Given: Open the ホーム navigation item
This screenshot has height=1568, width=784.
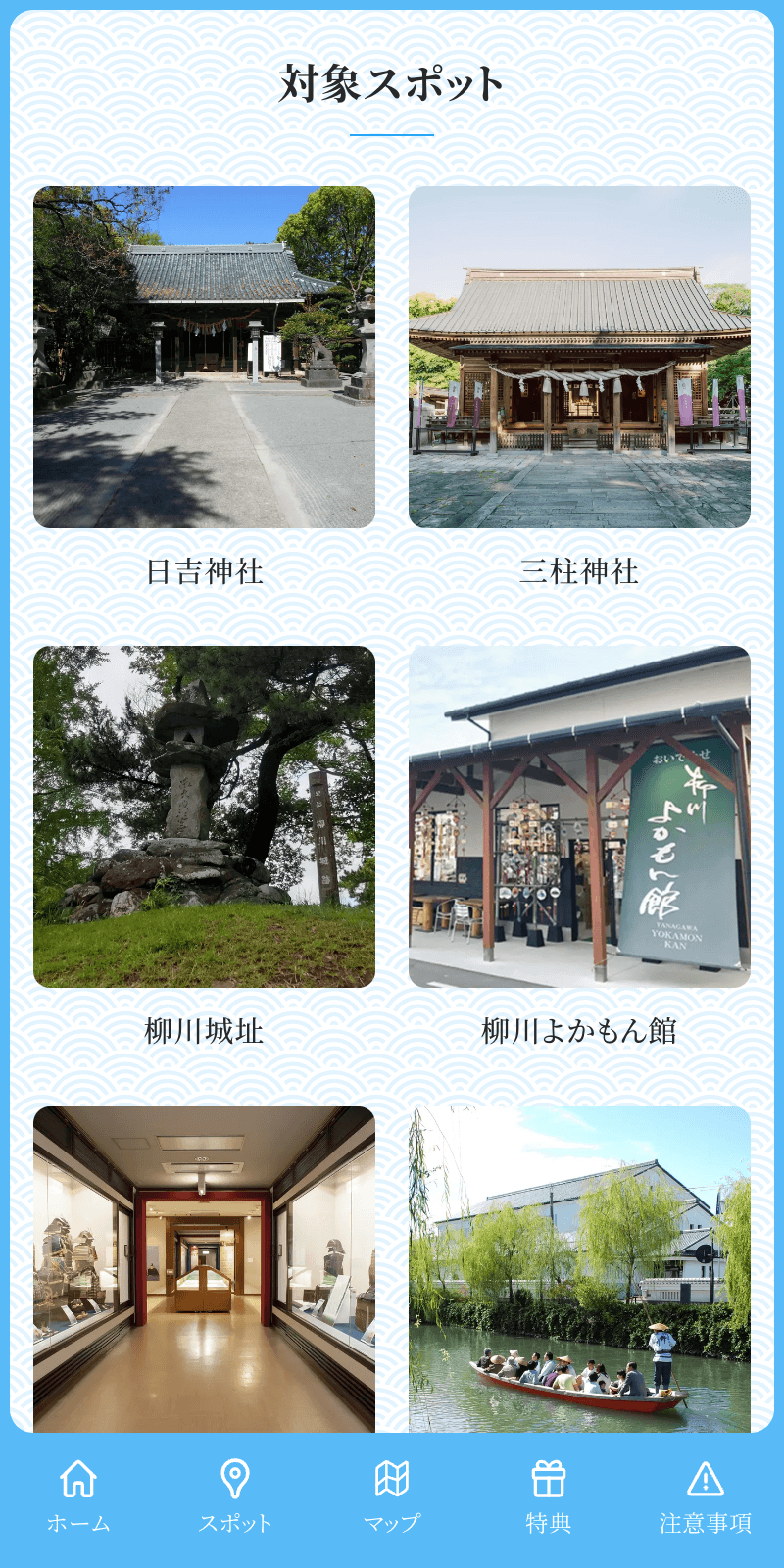Looking at the screenshot, I should tap(78, 1499).
